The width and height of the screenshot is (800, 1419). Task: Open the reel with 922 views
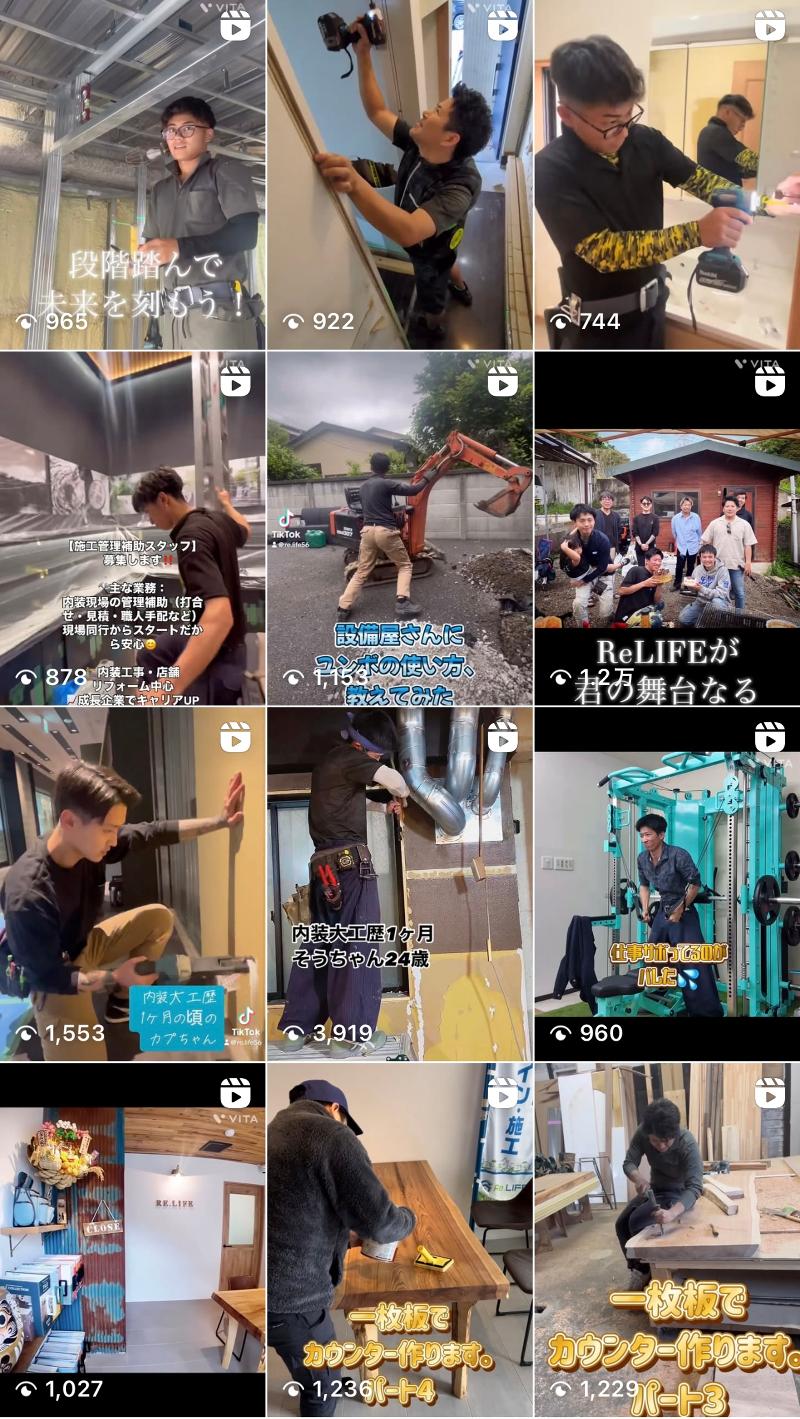click(400, 175)
